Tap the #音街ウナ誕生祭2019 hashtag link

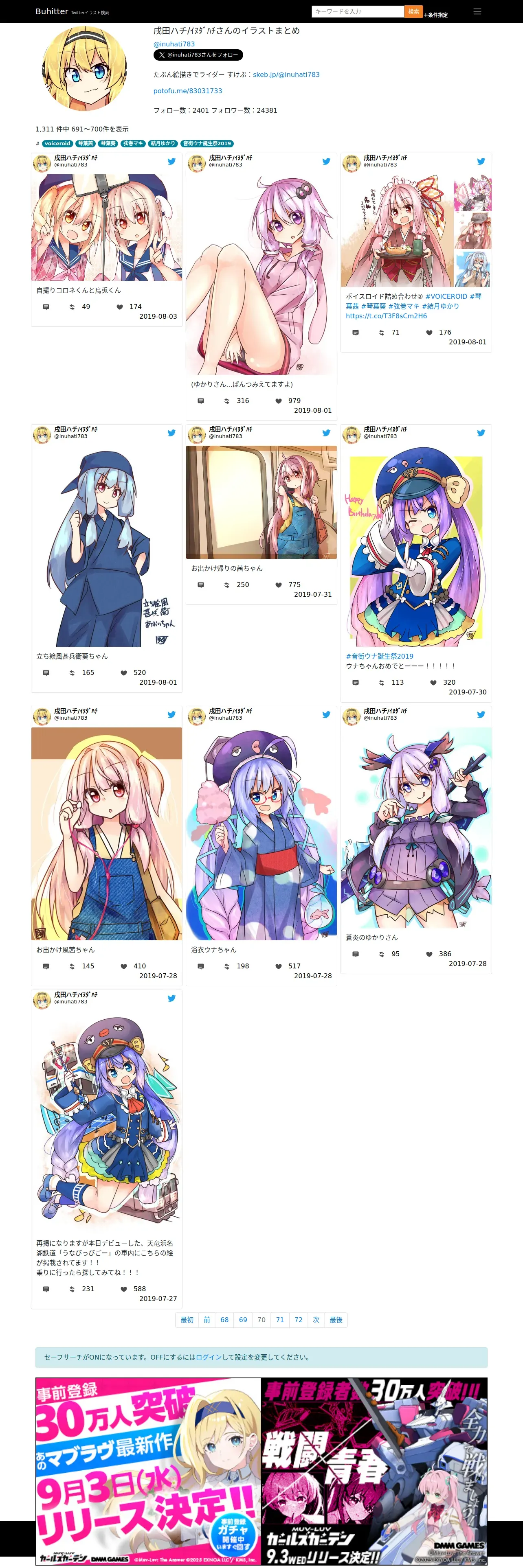(x=379, y=656)
